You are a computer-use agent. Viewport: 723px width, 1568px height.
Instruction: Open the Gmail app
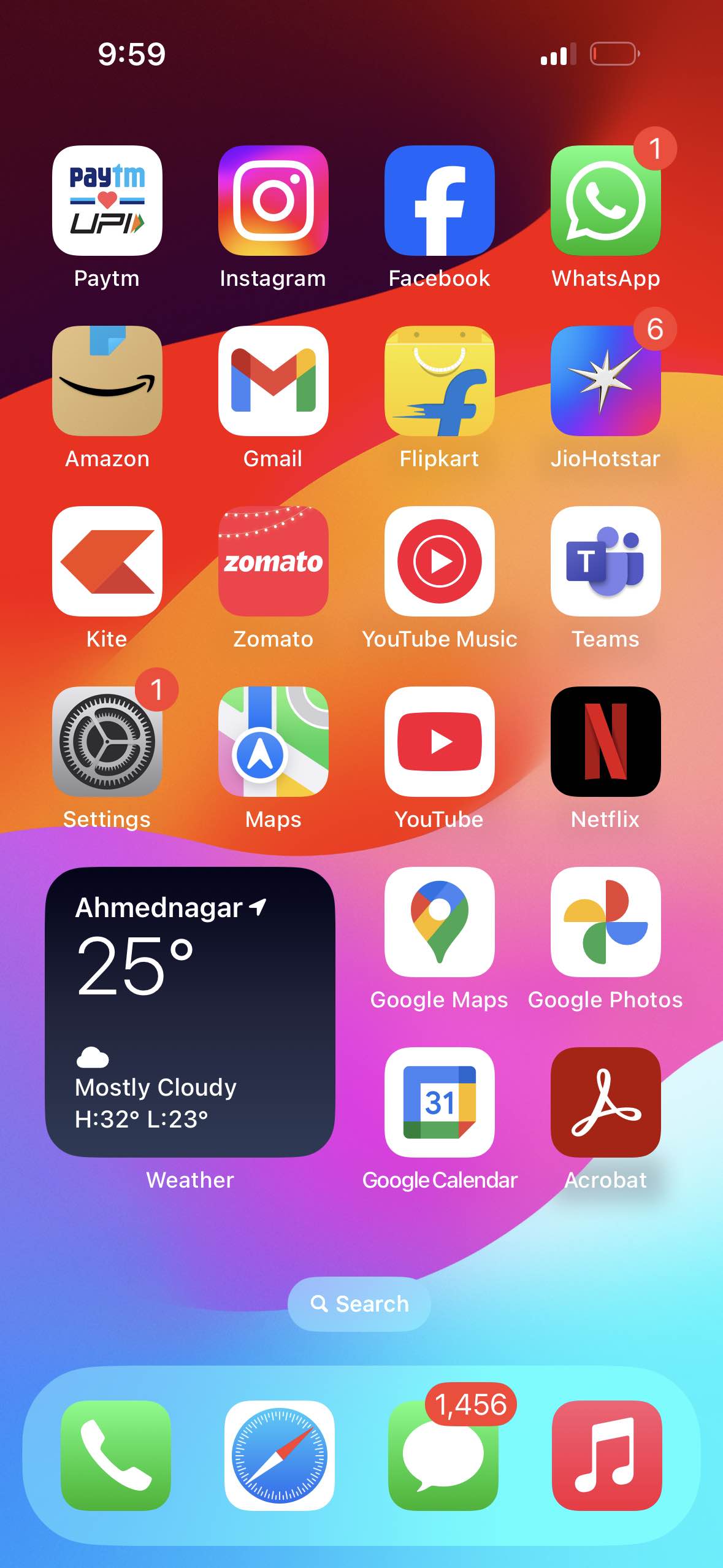point(274,381)
